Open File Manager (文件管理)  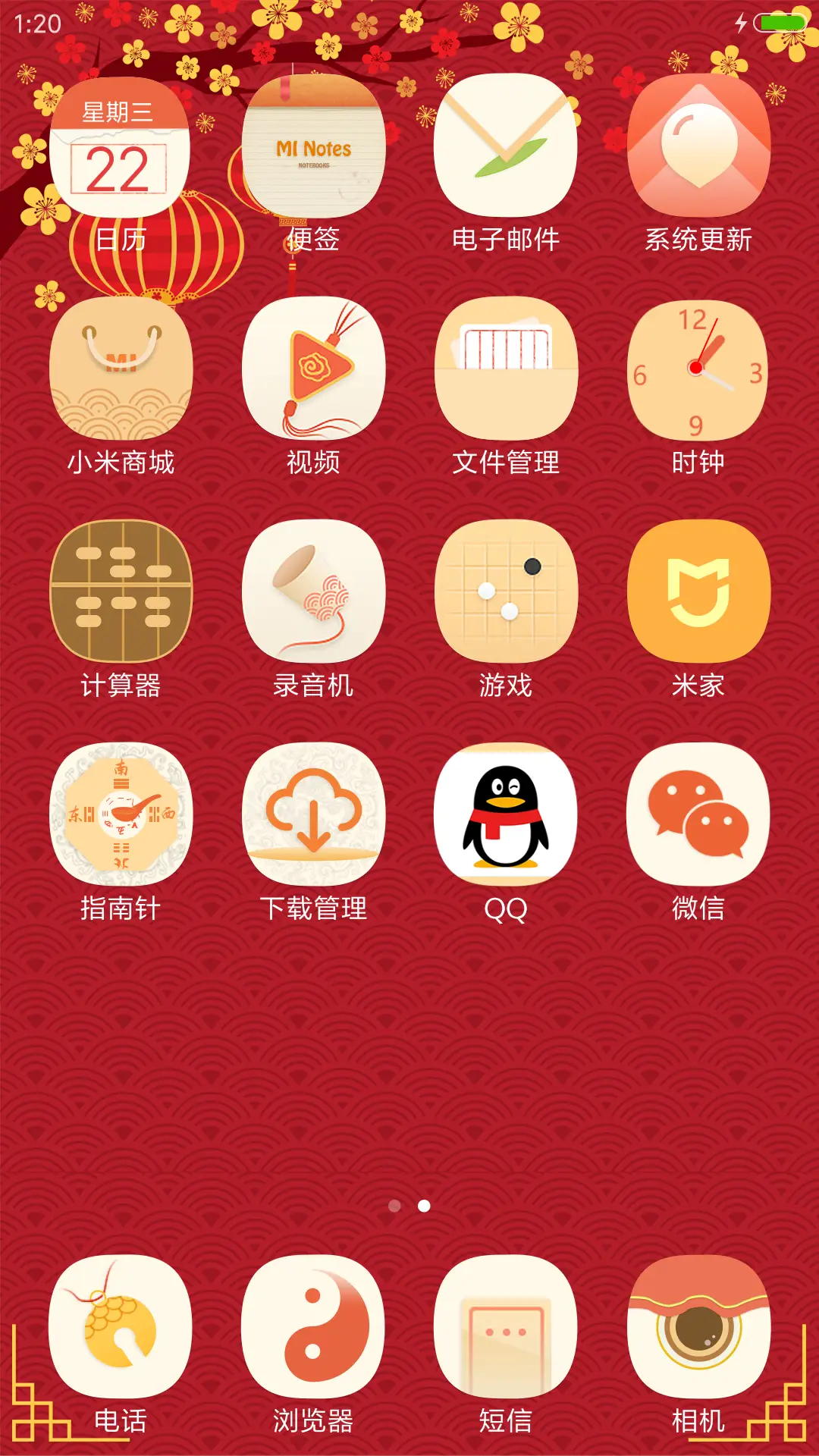click(504, 372)
